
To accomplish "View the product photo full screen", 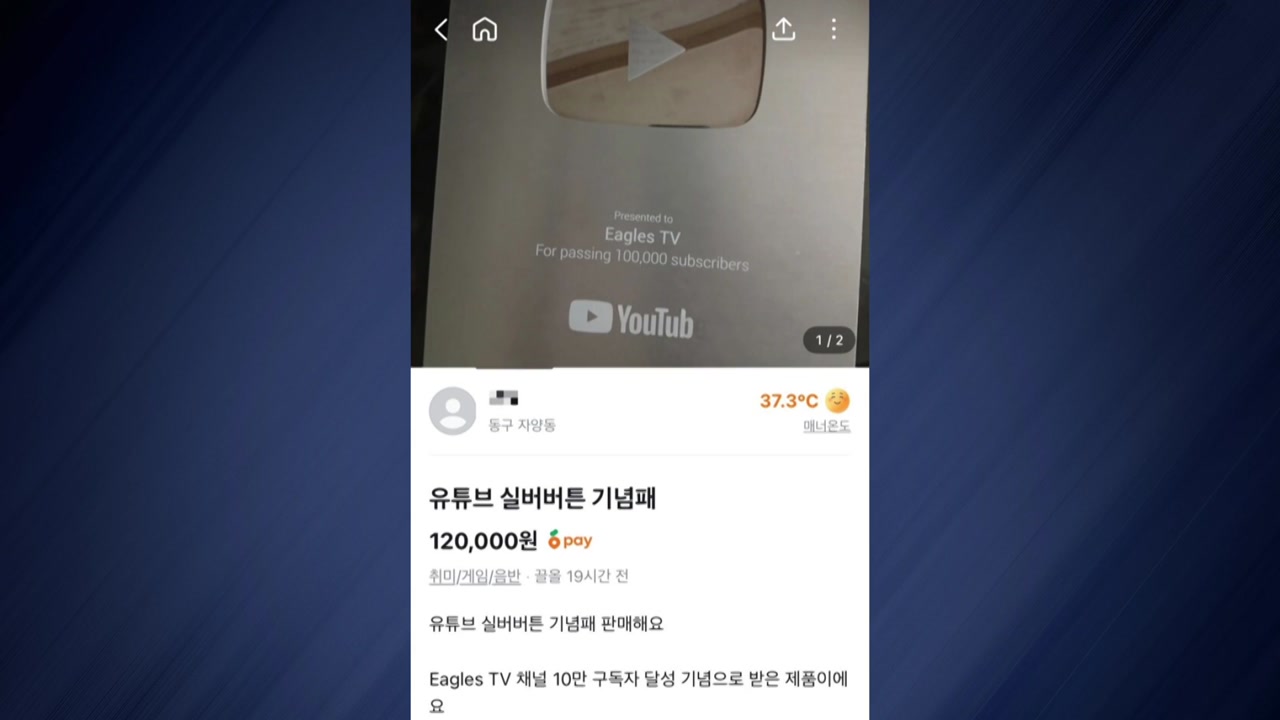I will (640, 200).
